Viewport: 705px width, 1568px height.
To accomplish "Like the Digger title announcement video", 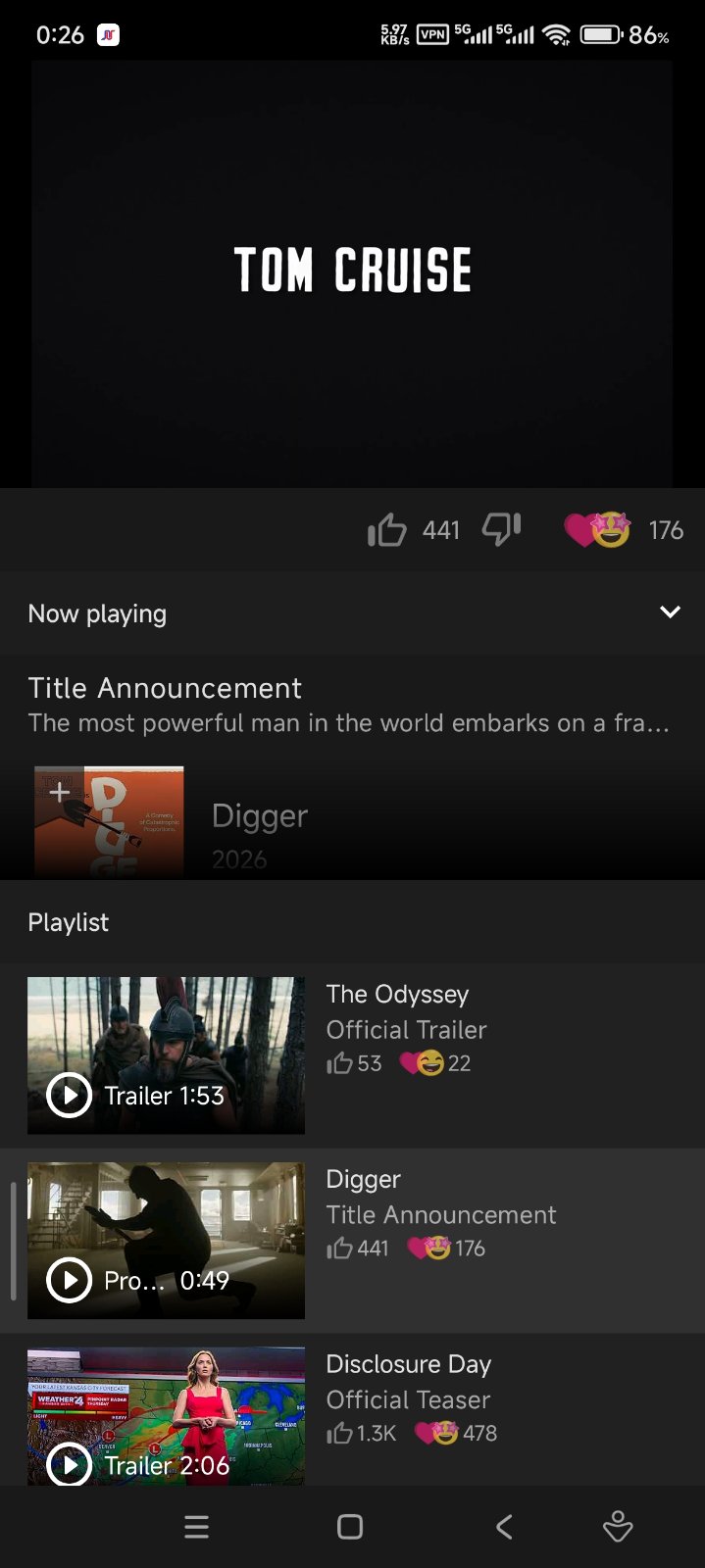I will (x=387, y=530).
